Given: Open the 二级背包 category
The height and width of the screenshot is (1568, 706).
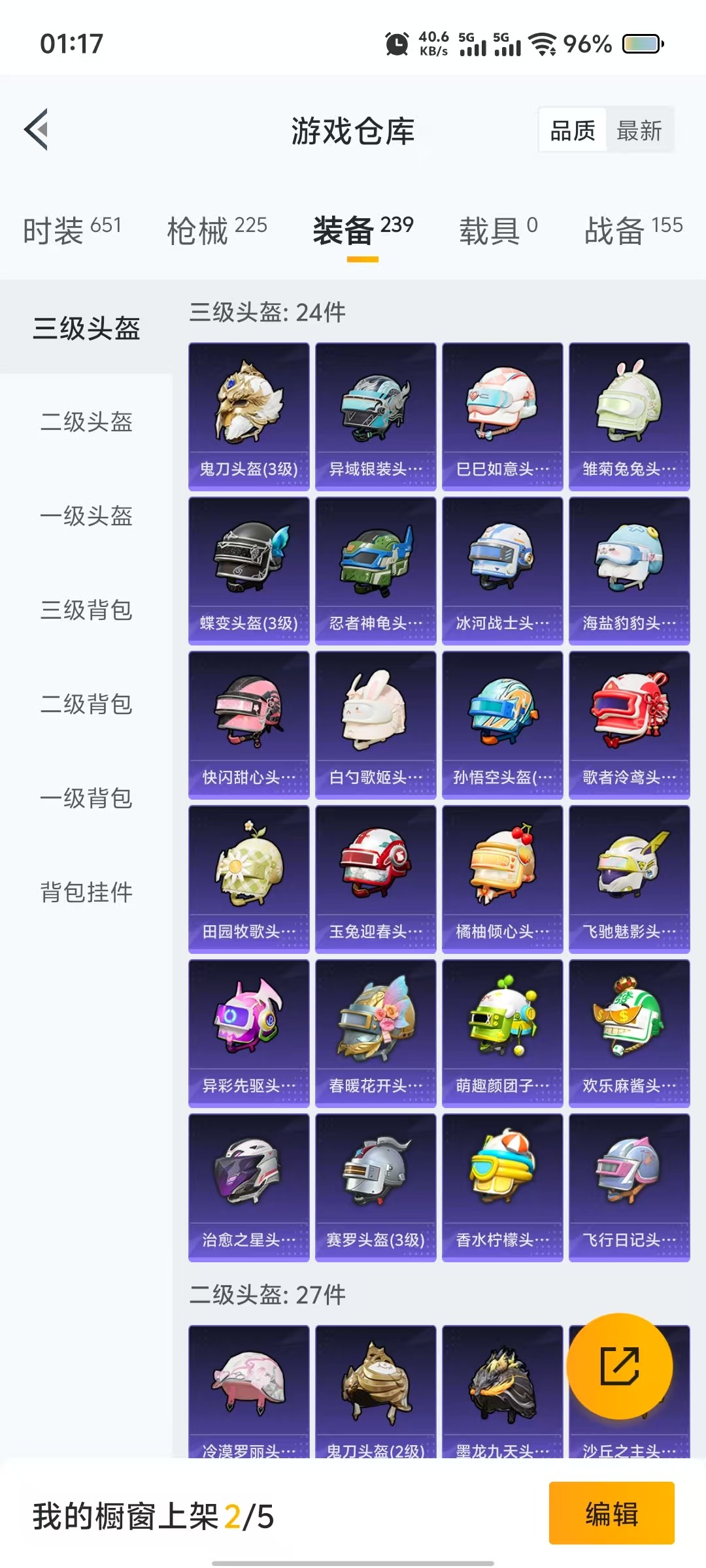Looking at the screenshot, I should point(86,704).
